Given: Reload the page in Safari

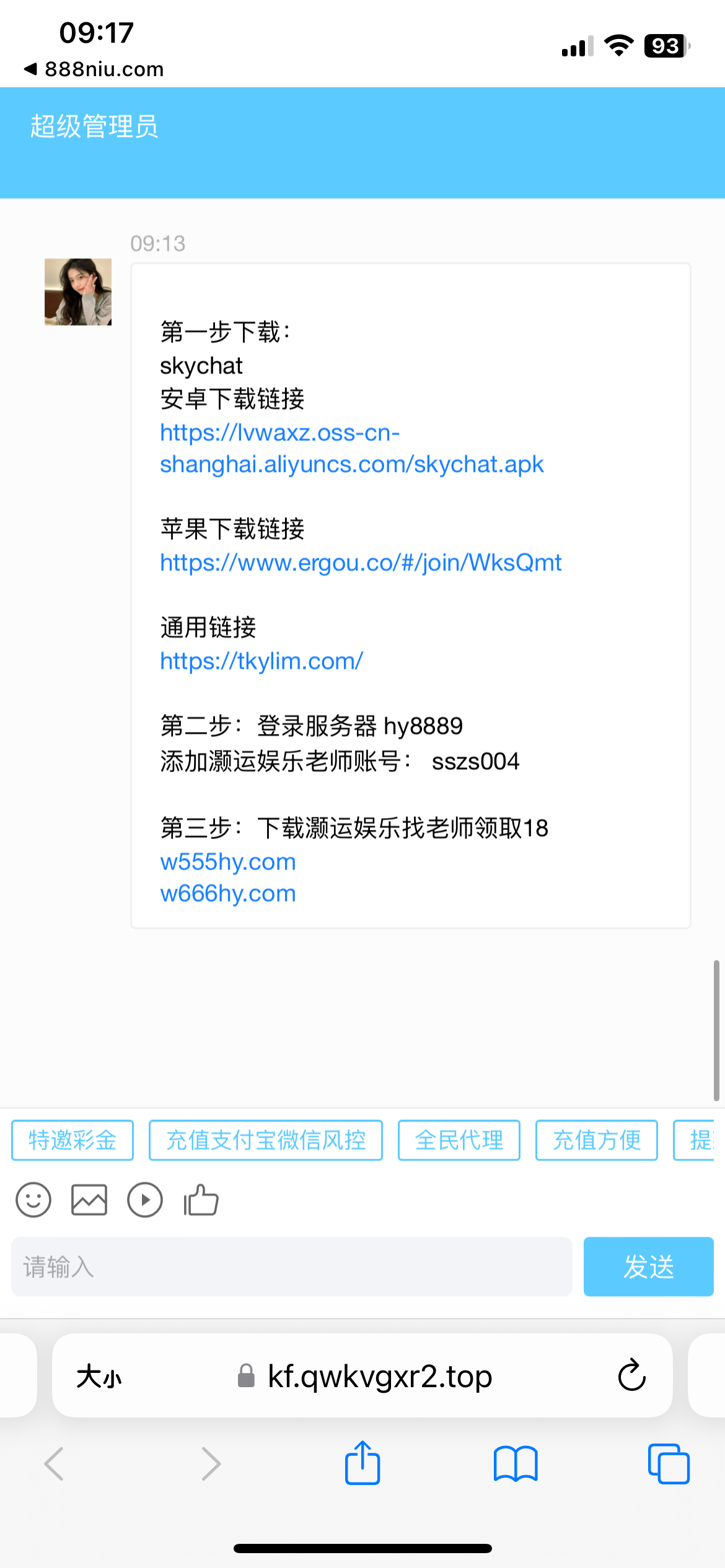Looking at the screenshot, I should click(631, 1376).
